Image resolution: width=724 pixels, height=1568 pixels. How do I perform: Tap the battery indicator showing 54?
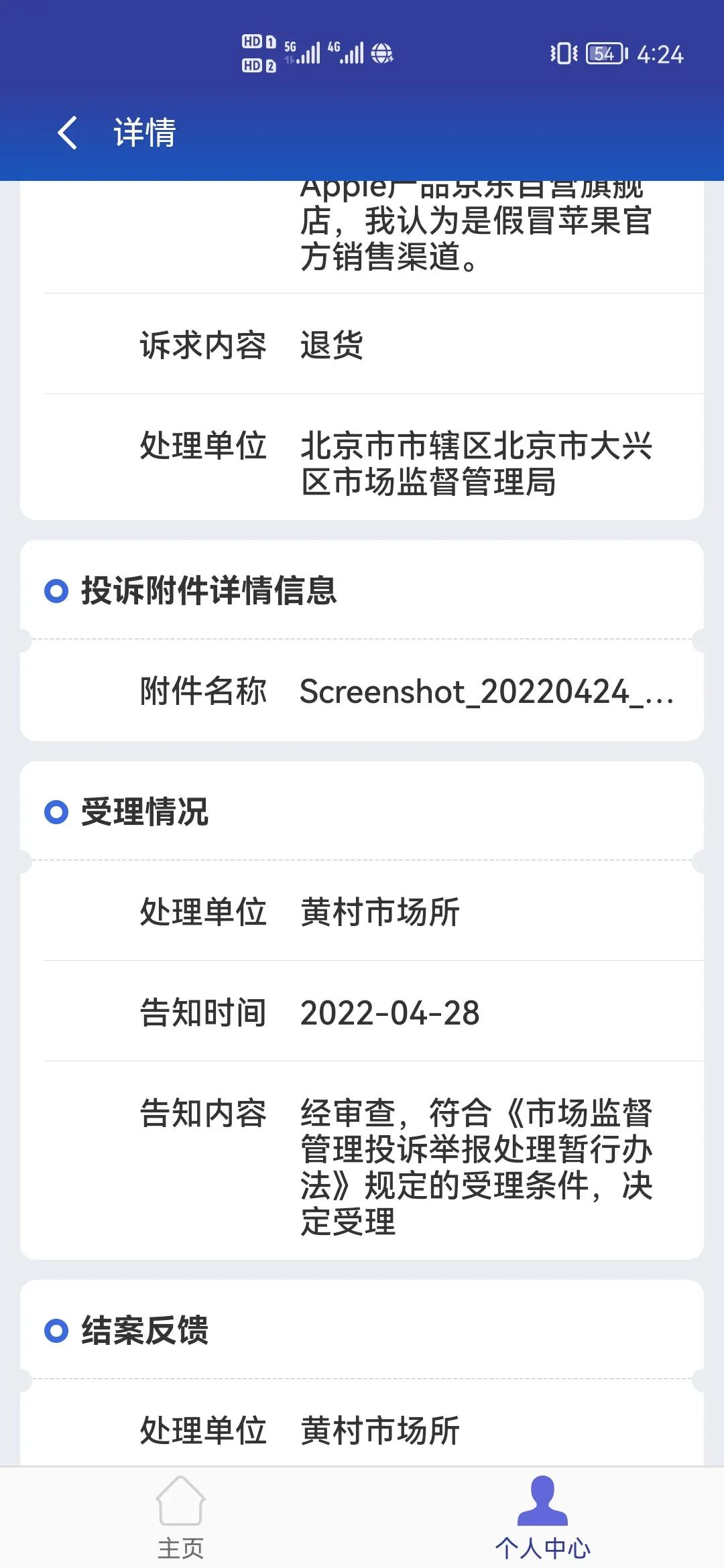601,54
